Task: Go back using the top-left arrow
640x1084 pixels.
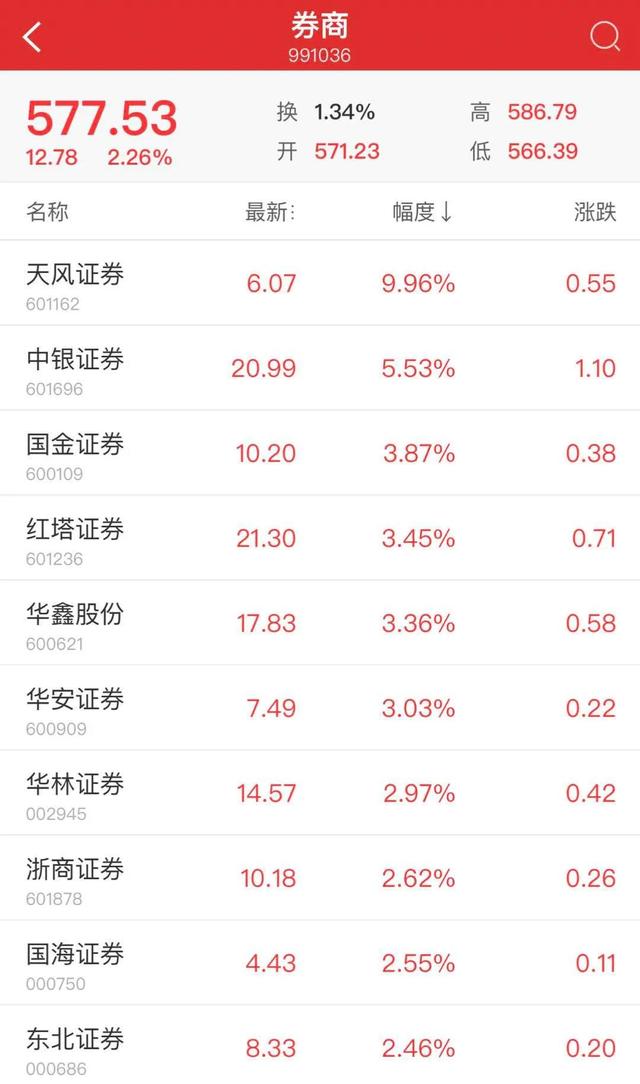Action: [x=32, y=37]
